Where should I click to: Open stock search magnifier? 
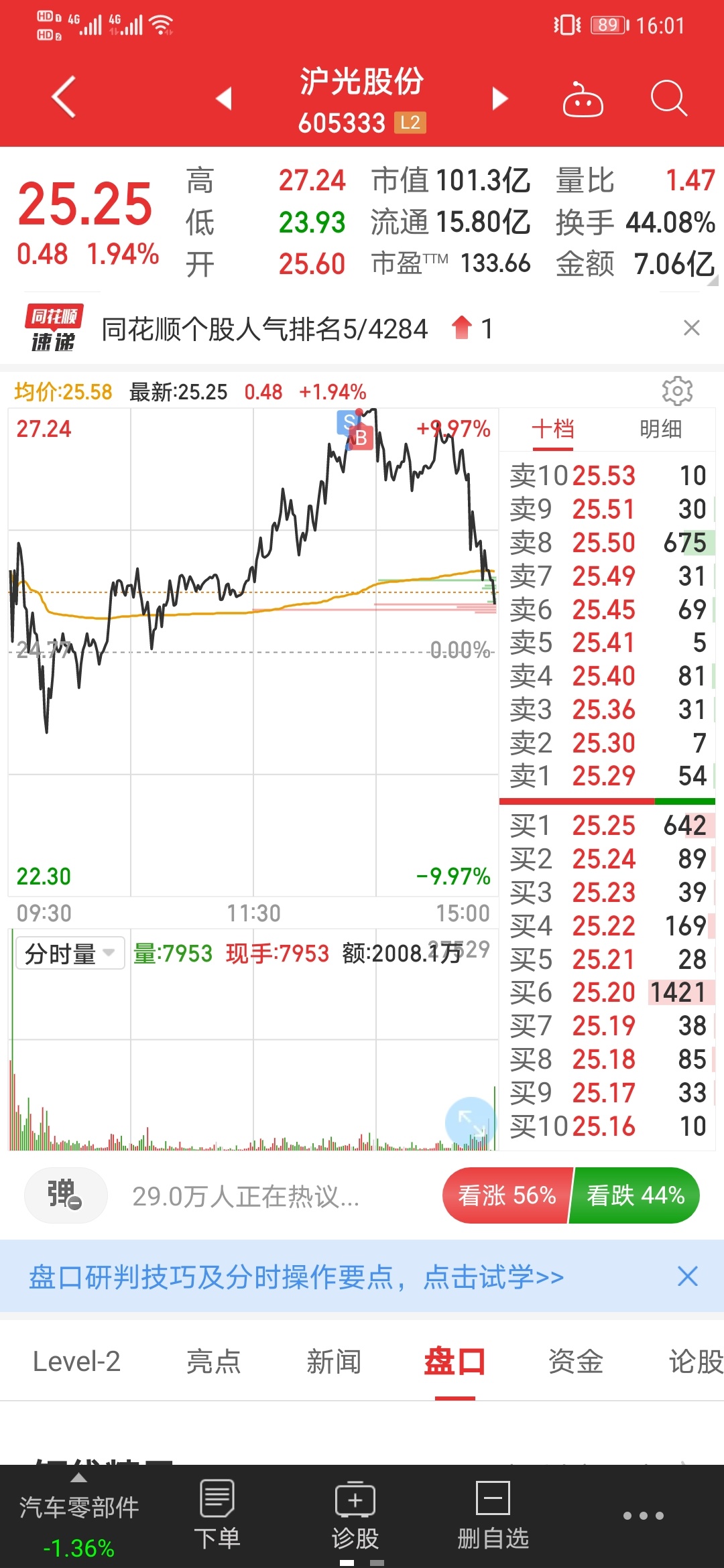[x=669, y=99]
